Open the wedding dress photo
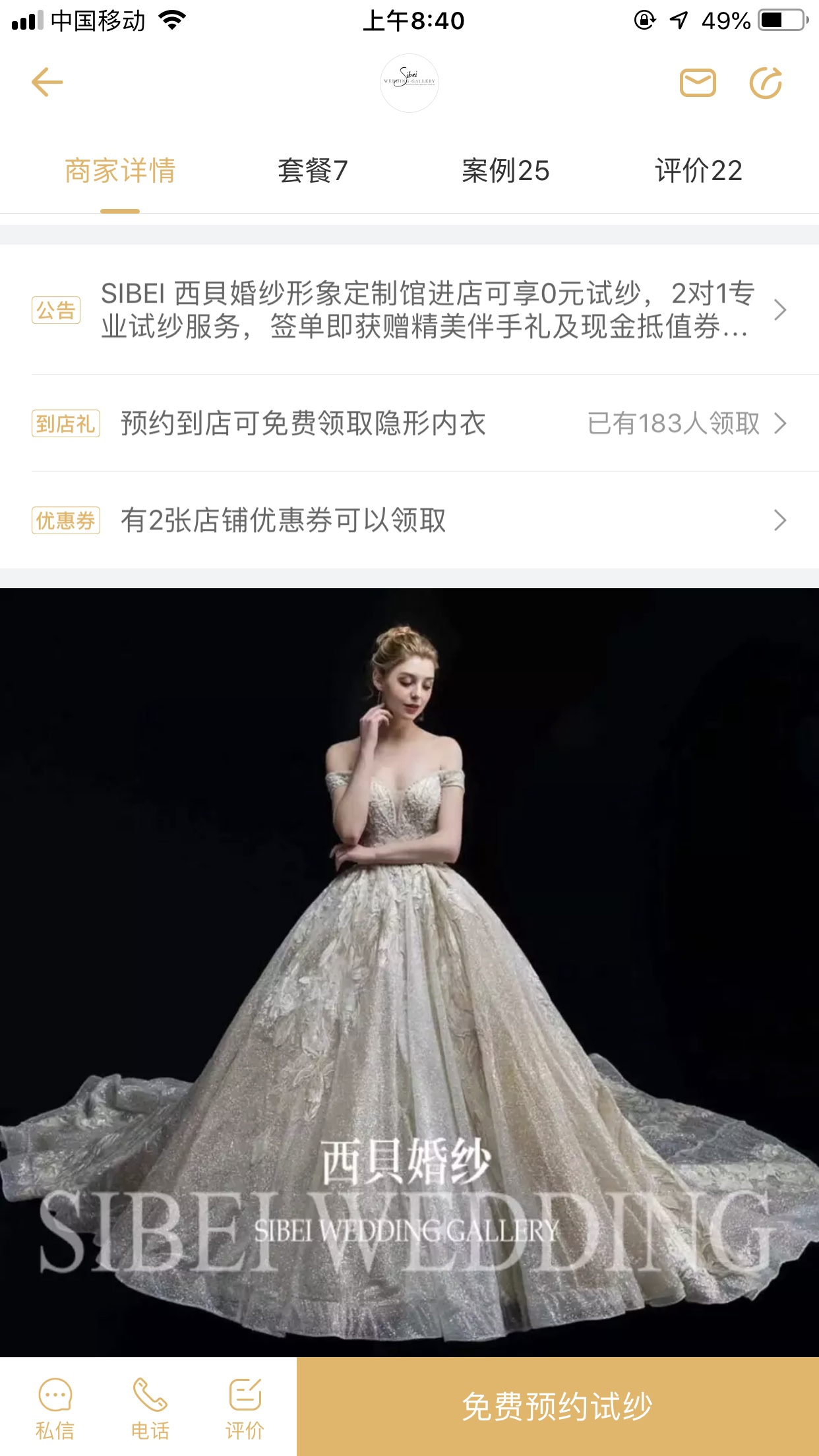Viewport: 819px width, 1456px height. coord(409,969)
